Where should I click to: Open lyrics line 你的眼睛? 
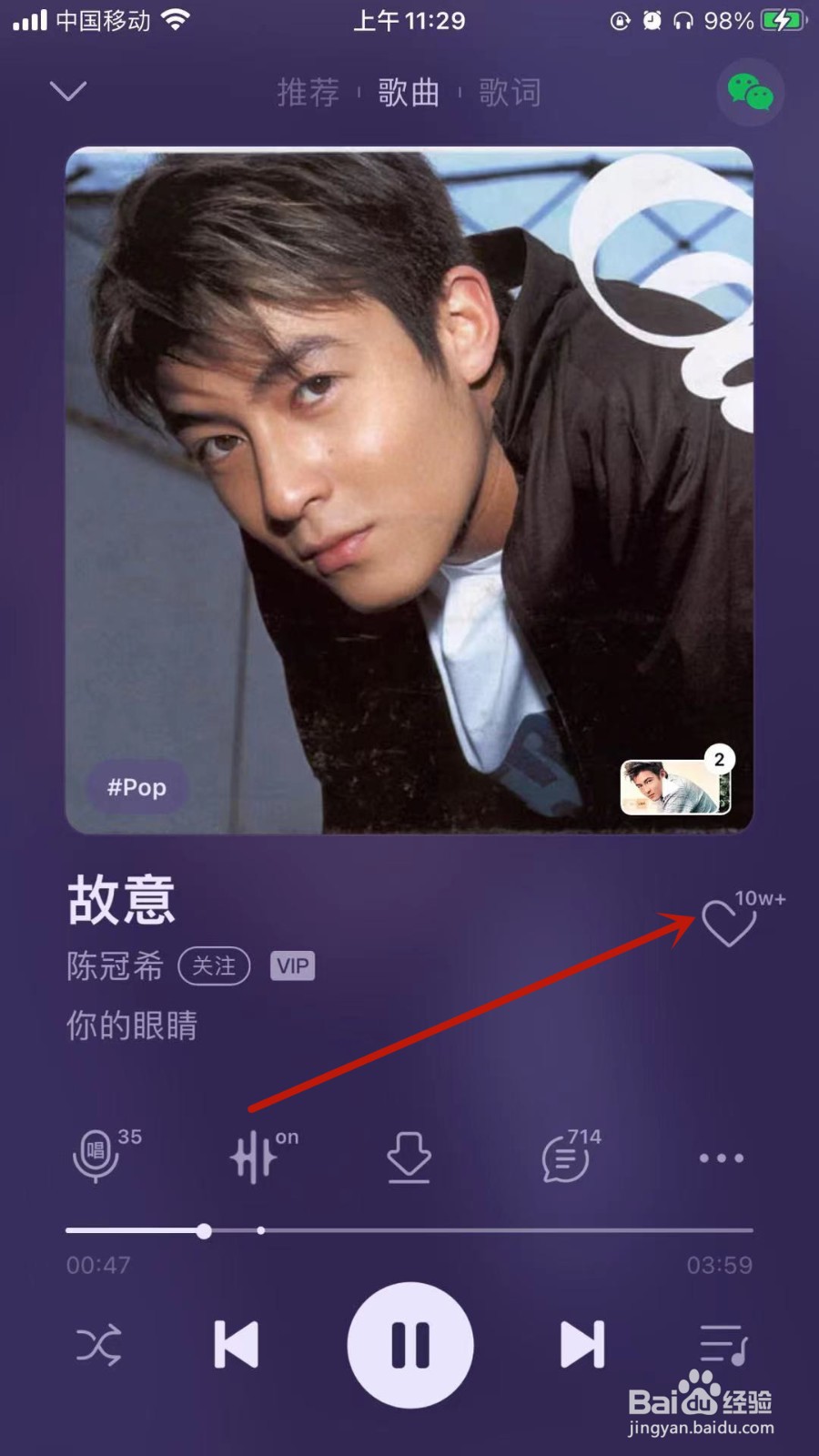(x=130, y=1025)
